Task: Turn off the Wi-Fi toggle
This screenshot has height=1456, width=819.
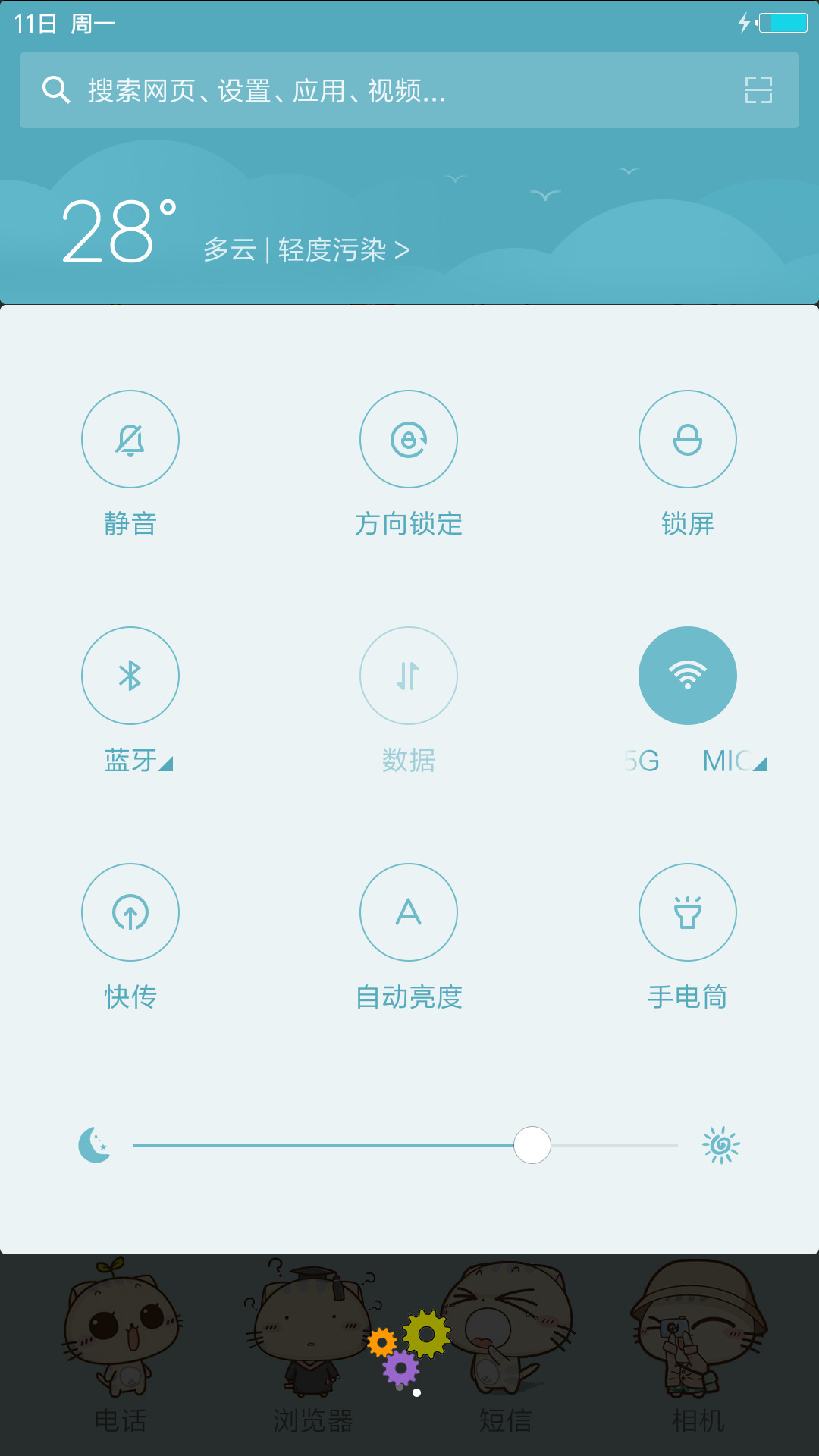Action: click(x=688, y=676)
